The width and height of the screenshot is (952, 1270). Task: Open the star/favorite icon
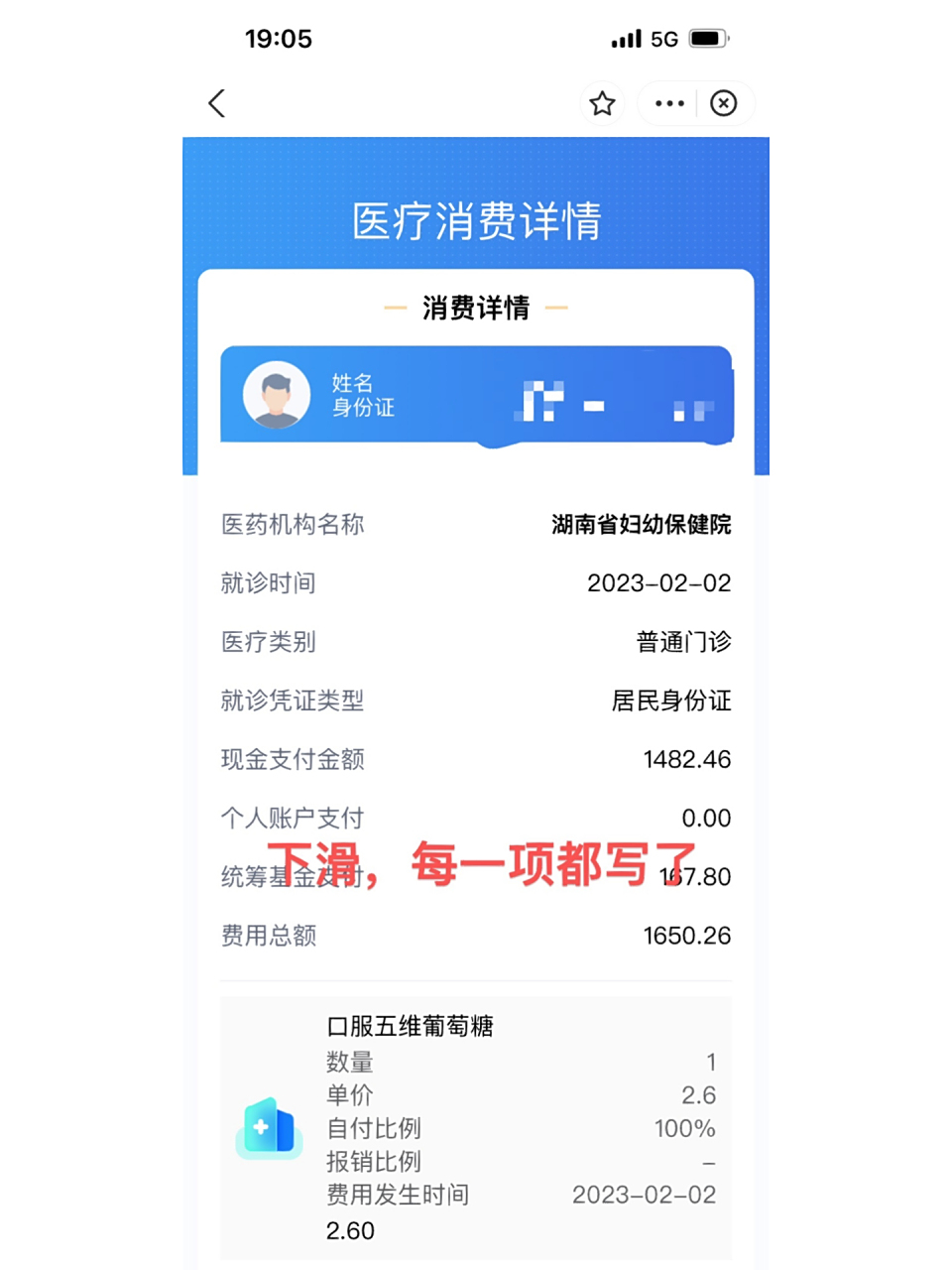point(602,103)
